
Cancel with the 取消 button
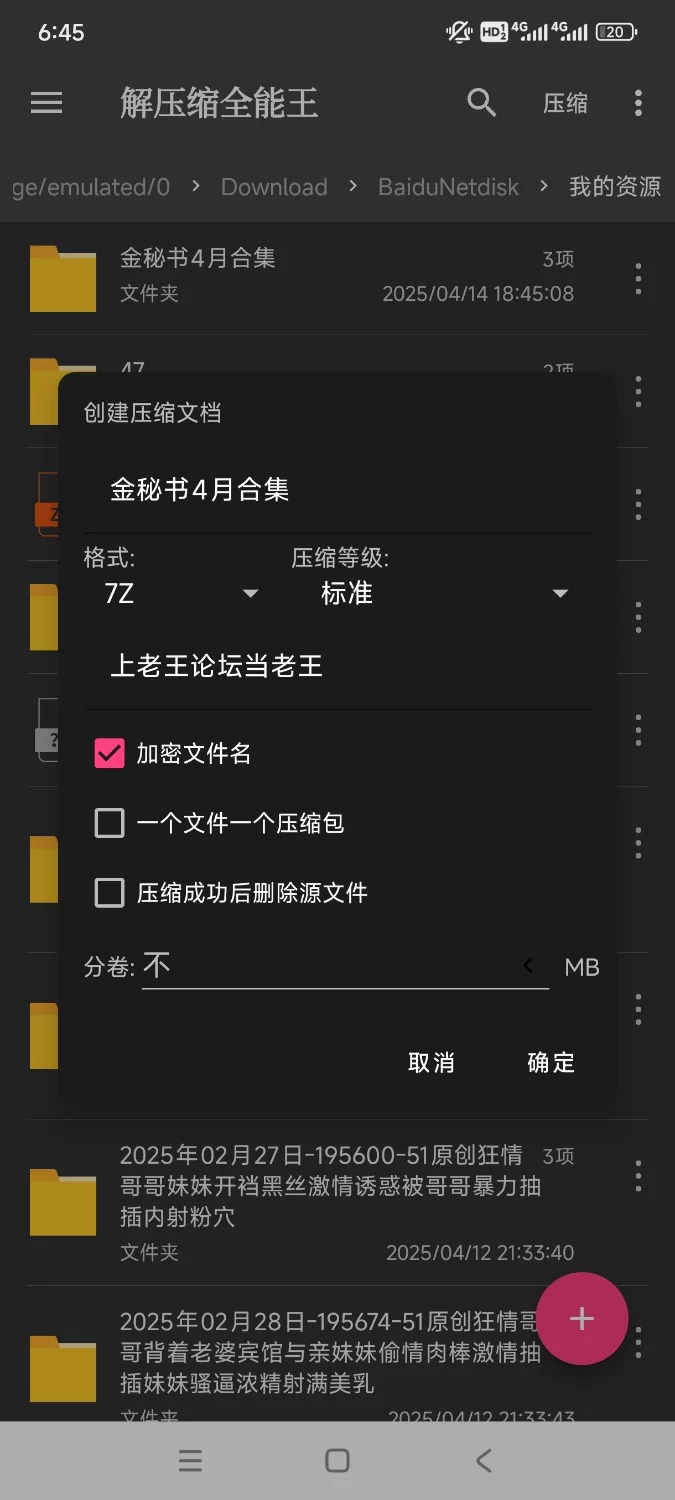(x=431, y=1063)
